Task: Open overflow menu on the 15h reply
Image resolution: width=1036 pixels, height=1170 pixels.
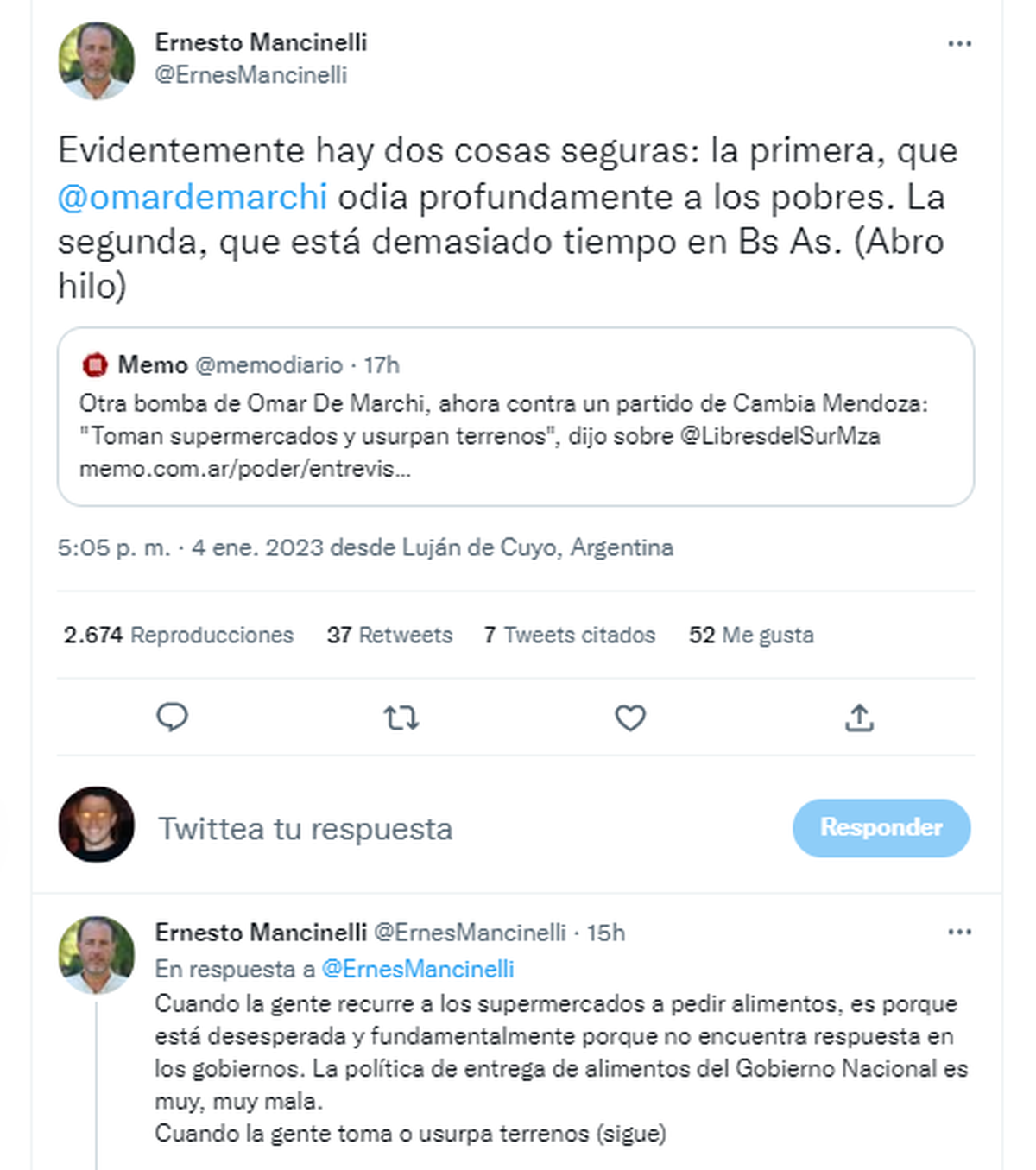Action: (x=959, y=933)
